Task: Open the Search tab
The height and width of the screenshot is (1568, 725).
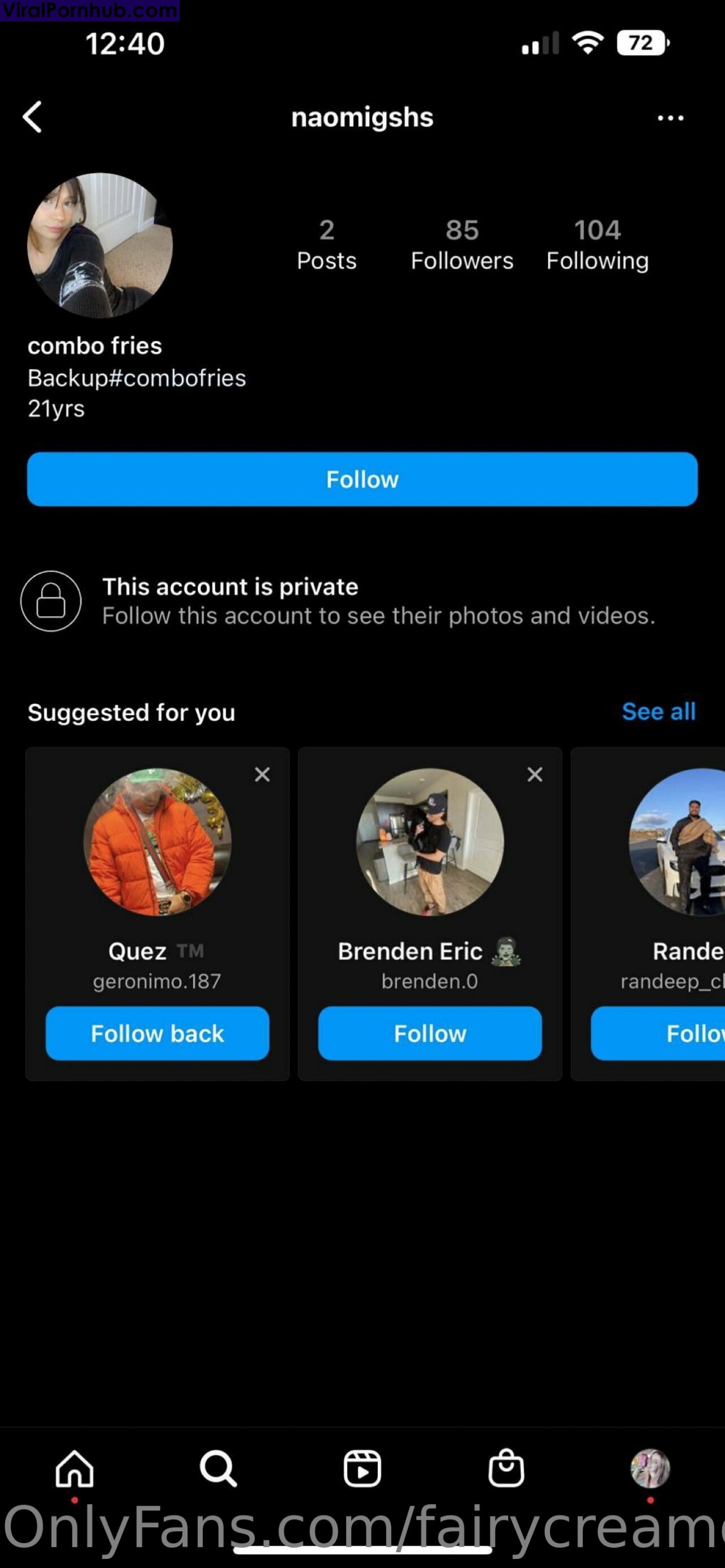Action: coord(218,1468)
